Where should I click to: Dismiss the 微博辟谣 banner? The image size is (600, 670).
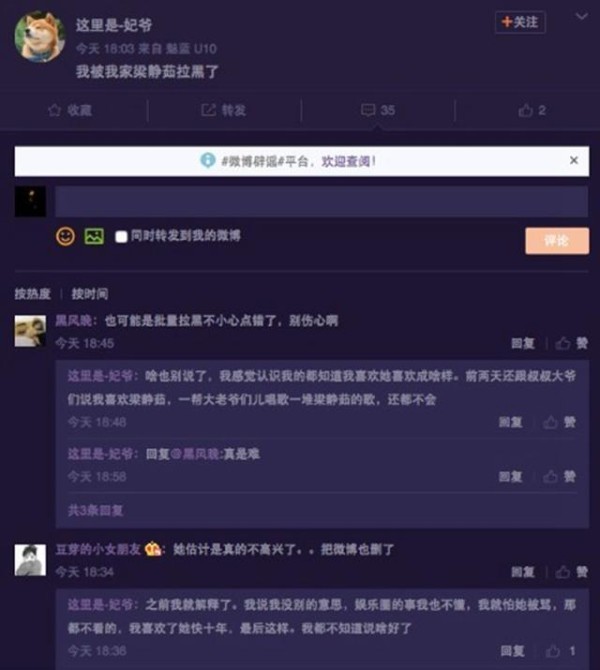573,160
